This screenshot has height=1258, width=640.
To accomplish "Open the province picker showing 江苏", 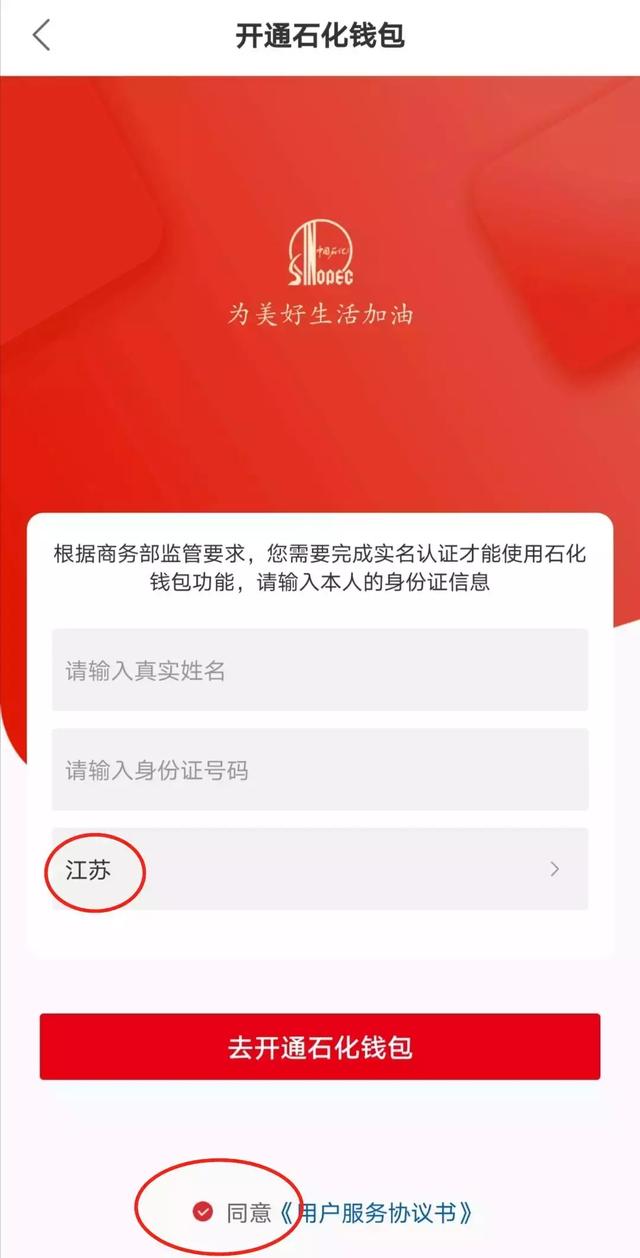I will (320, 869).
